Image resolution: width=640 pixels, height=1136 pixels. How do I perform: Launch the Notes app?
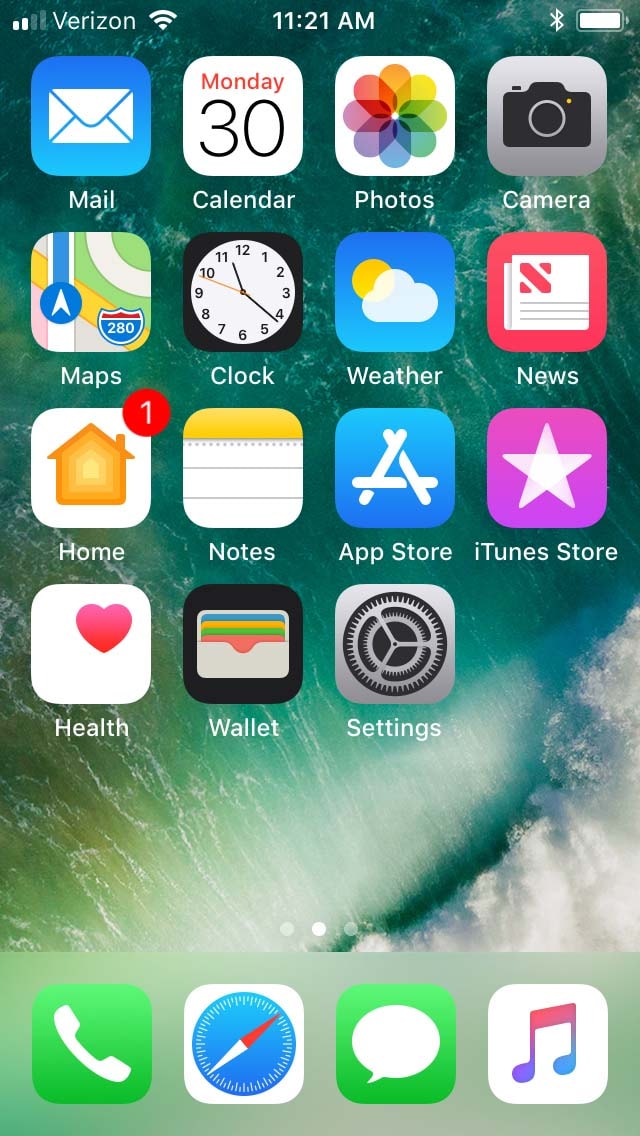pos(243,468)
